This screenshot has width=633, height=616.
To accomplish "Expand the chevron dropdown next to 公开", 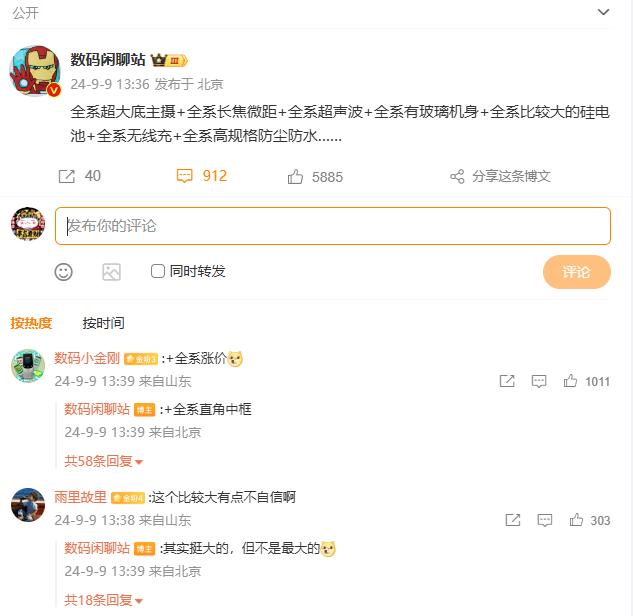I will (x=603, y=12).
